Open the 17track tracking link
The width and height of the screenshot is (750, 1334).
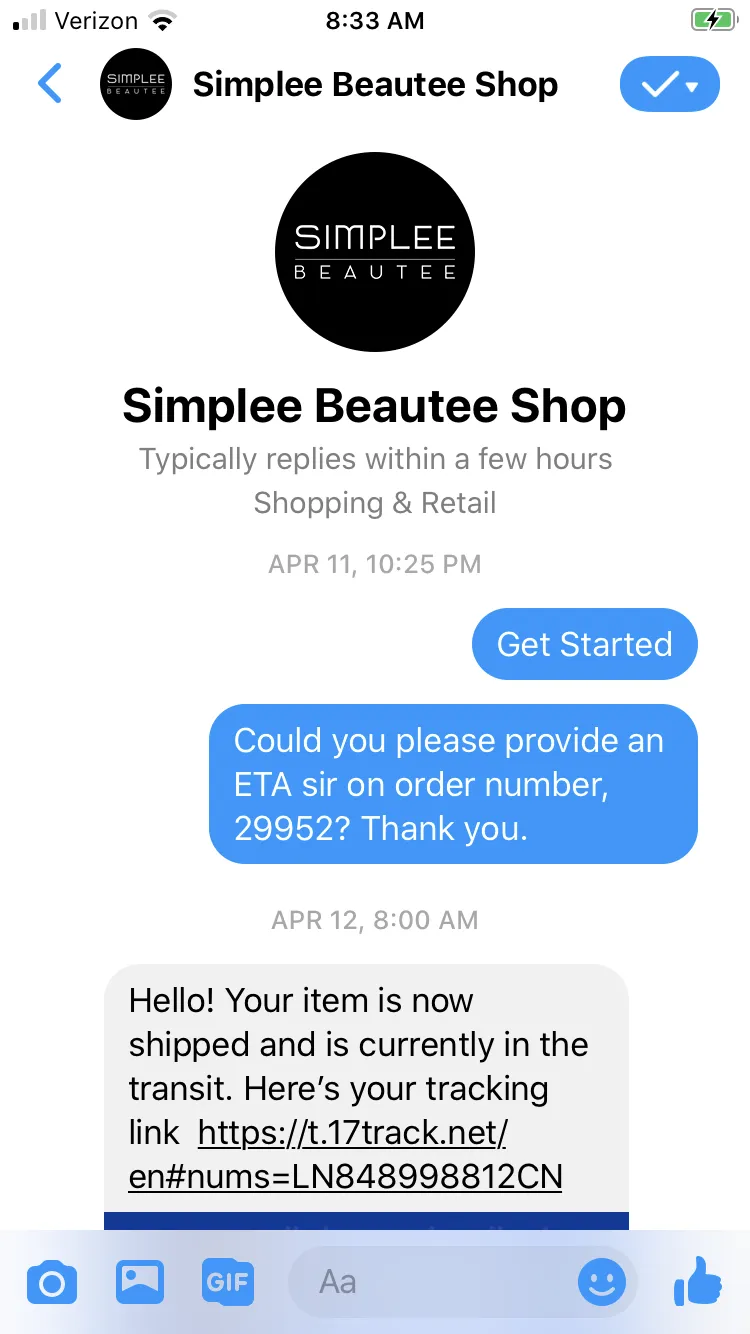346,1155
